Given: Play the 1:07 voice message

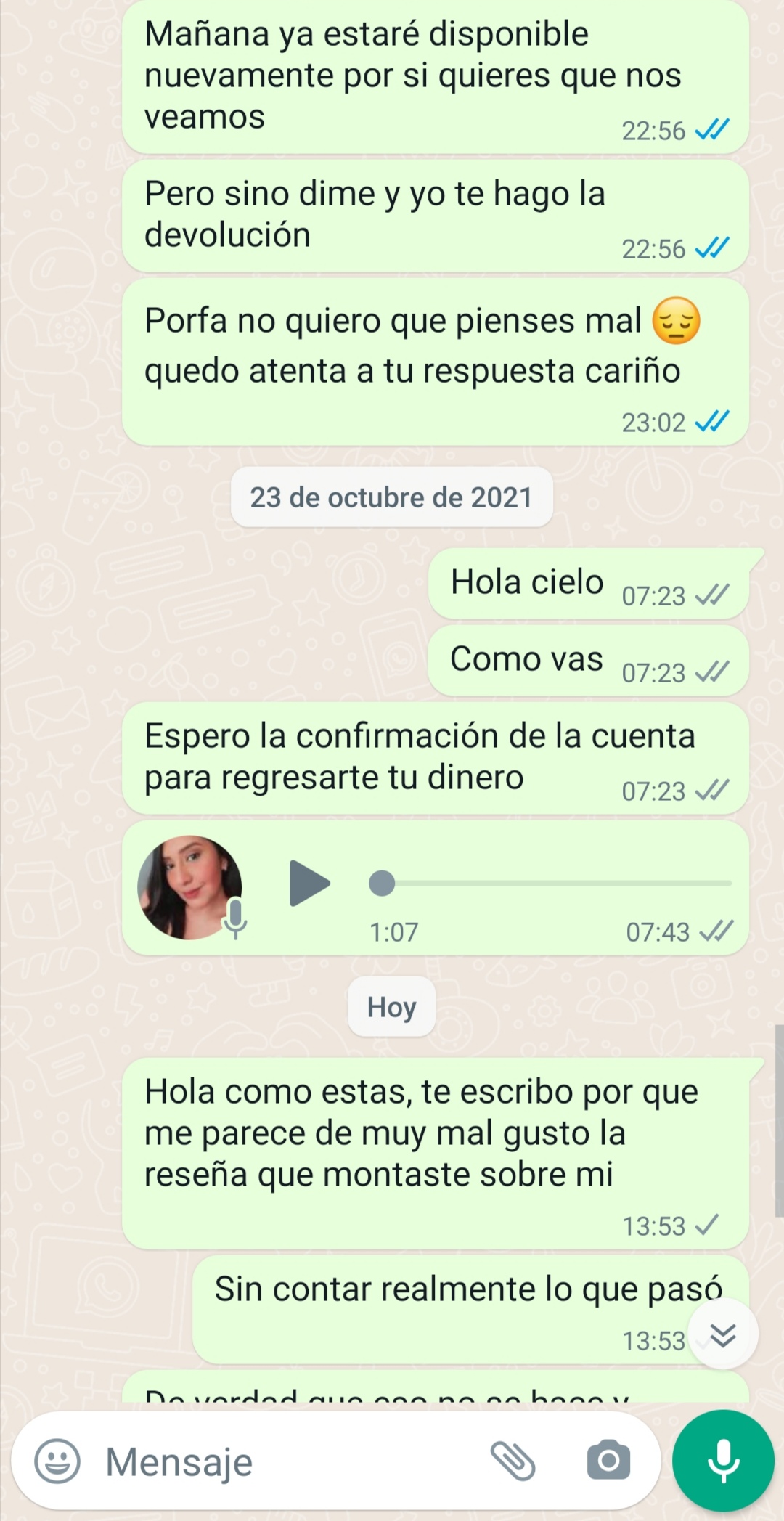Looking at the screenshot, I should [309, 883].
